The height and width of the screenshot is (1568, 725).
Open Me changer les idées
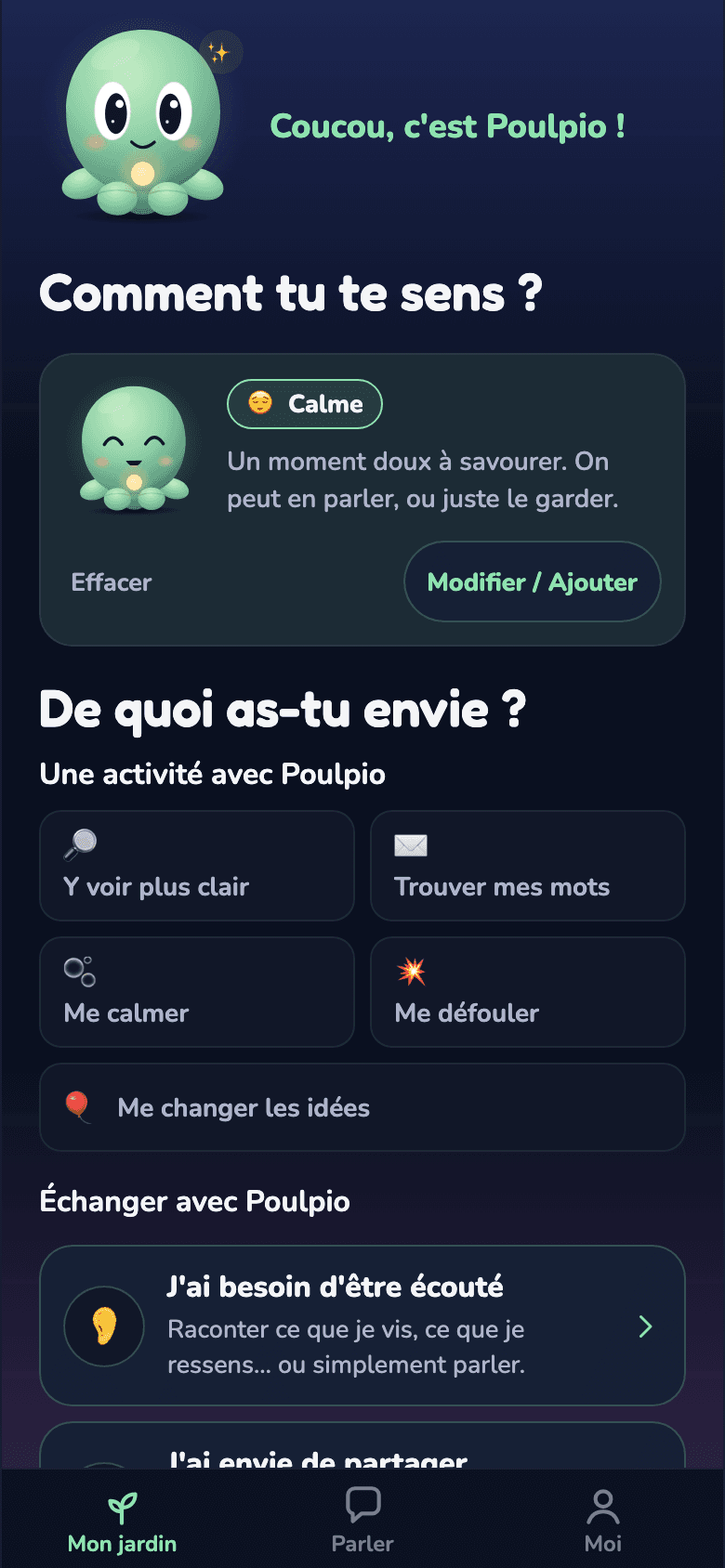[362, 1107]
